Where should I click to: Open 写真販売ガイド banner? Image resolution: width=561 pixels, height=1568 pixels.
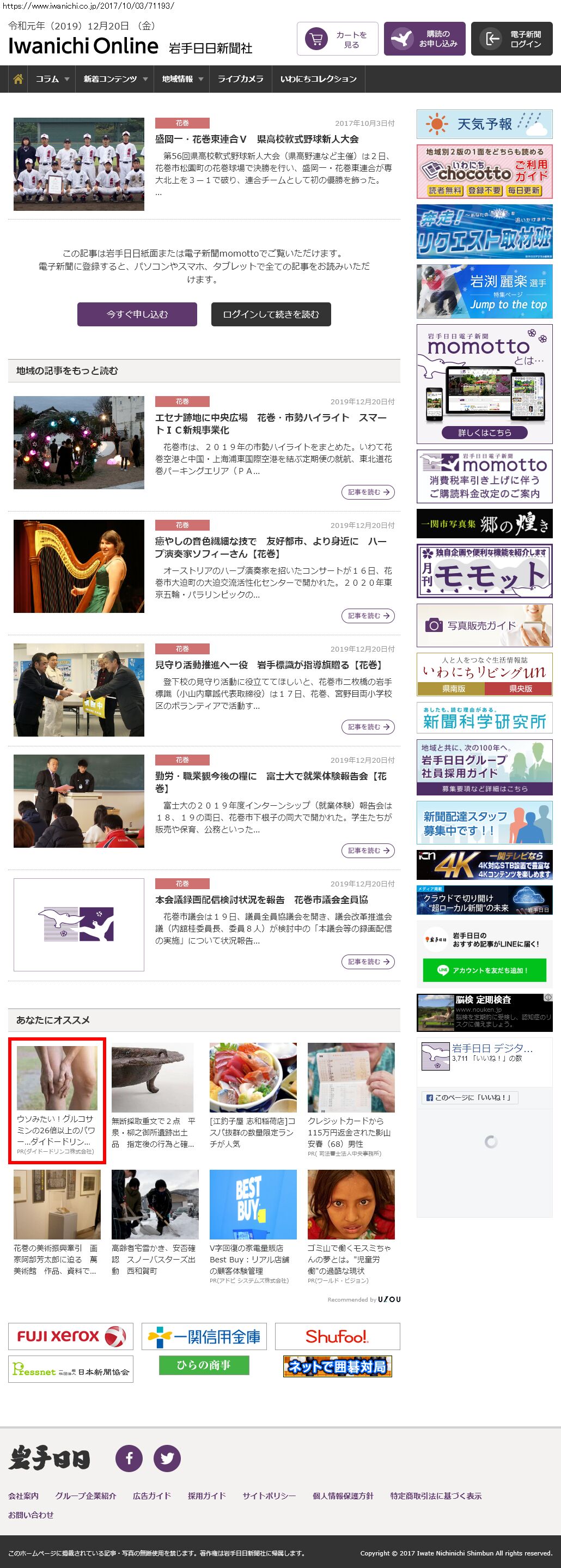[x=484, y=625]
